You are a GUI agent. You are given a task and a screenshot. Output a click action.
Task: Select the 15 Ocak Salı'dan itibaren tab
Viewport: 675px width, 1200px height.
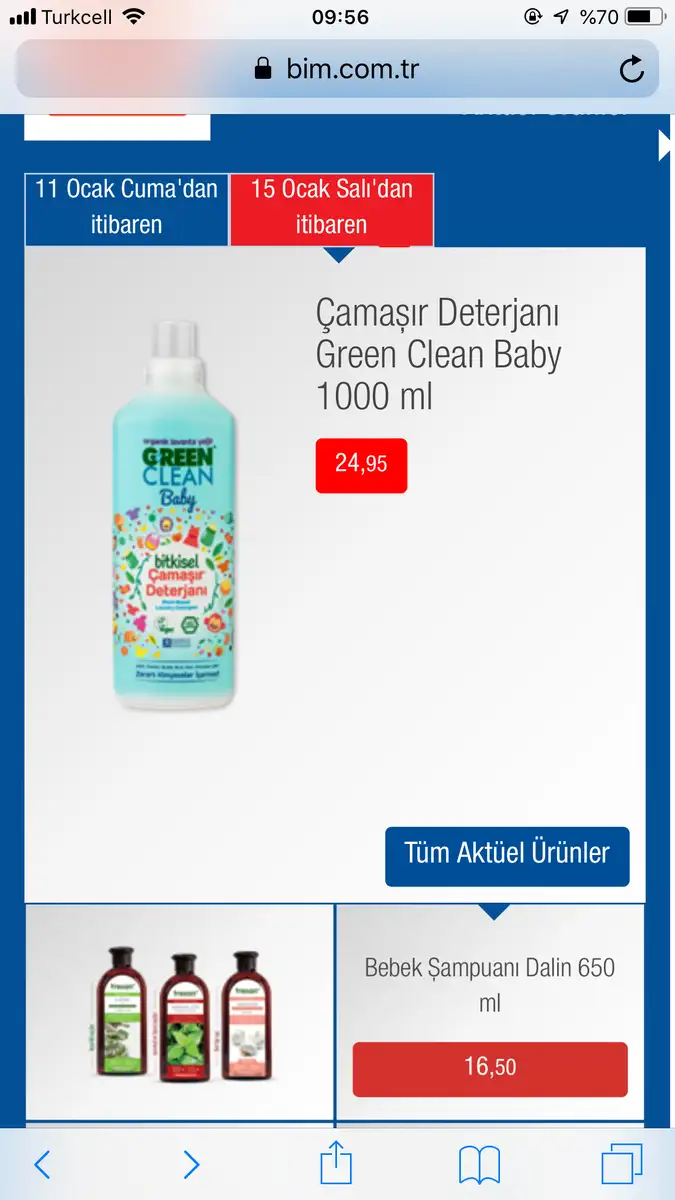pos(332,209)
